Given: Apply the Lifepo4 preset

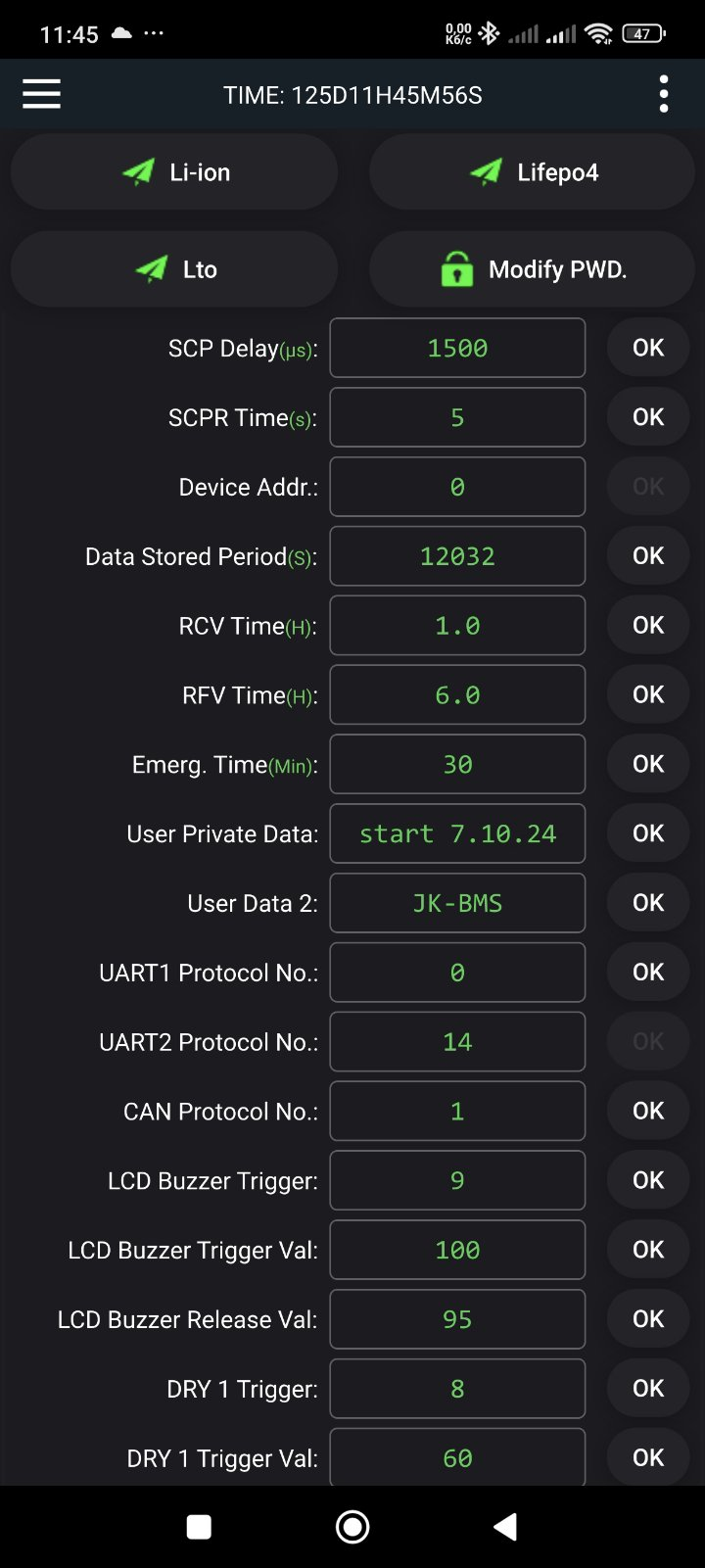Looking at the screenshot, I should tap(532, 172).
